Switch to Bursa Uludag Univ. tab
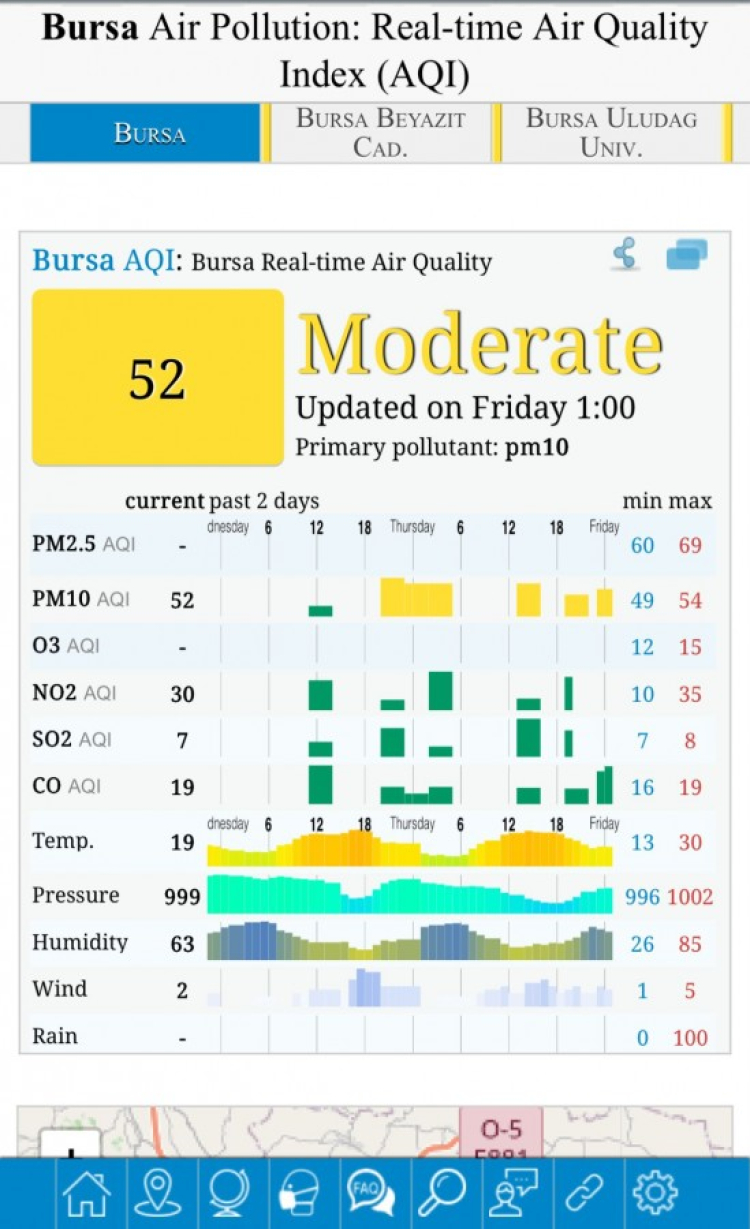Viewport: 750px width, 1229px height. [611, 133]
